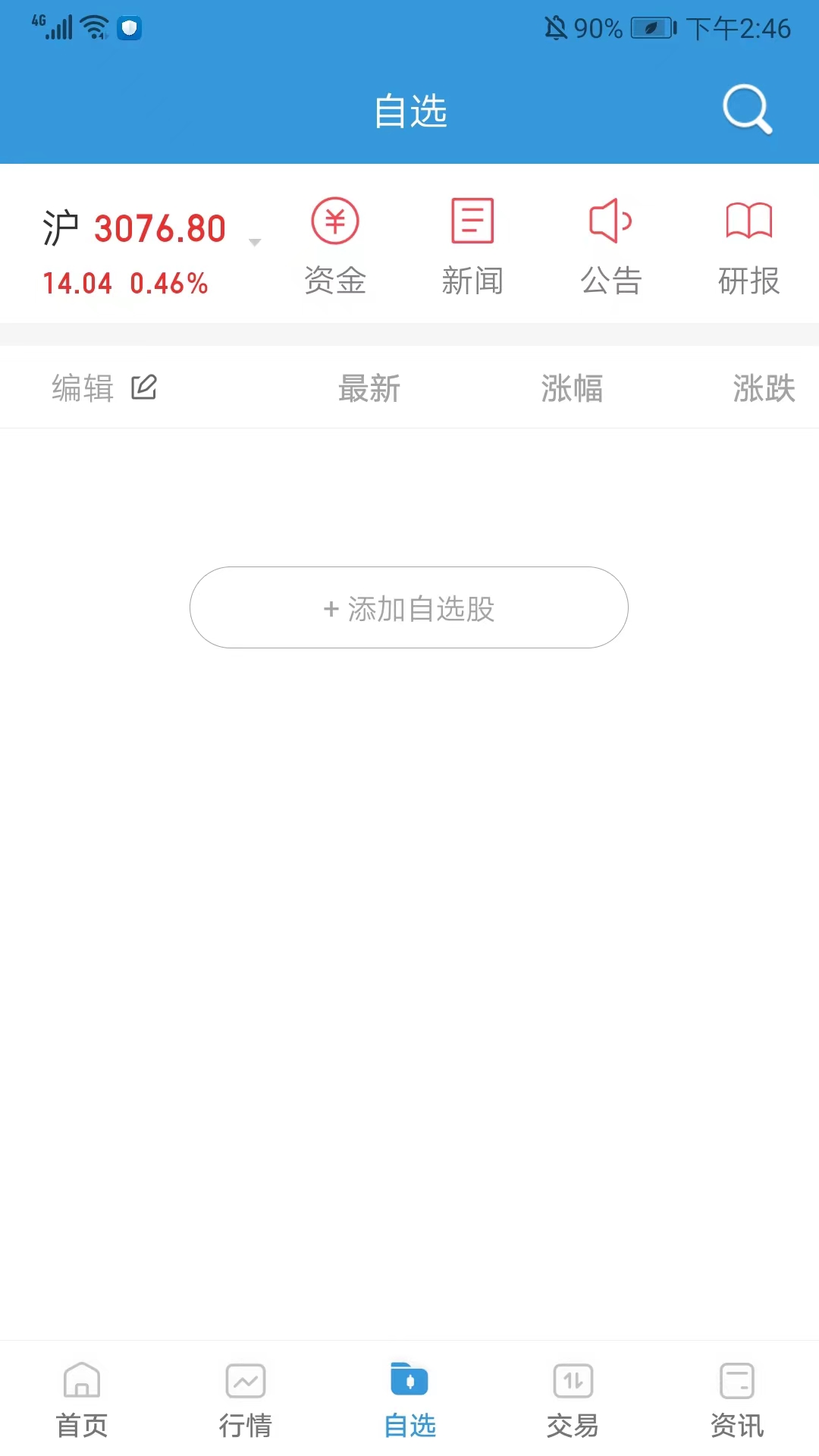Select the 自选 tab

pyautogui.click(x=409, y=1400)
